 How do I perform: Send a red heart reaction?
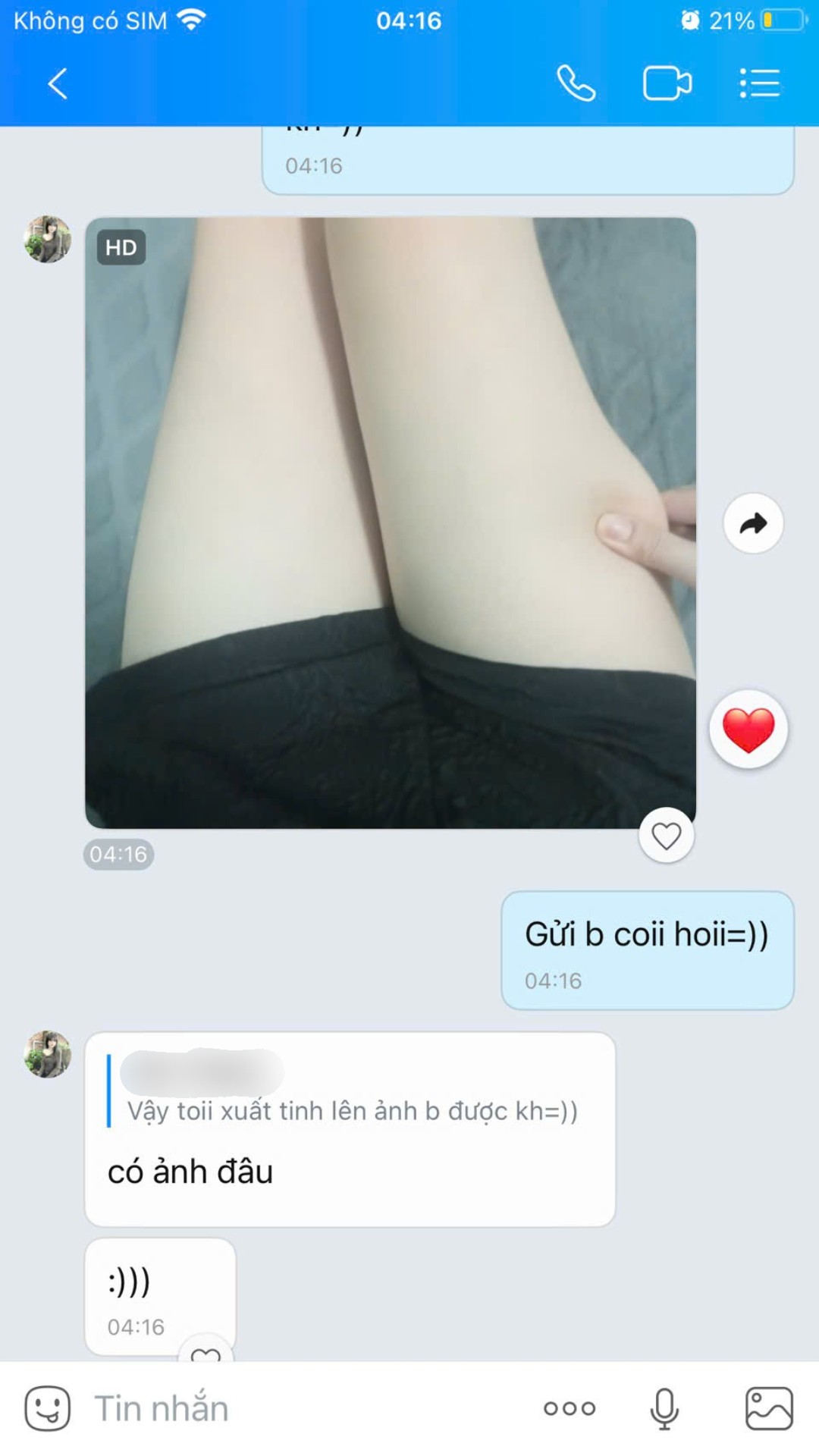pos(748,730)
